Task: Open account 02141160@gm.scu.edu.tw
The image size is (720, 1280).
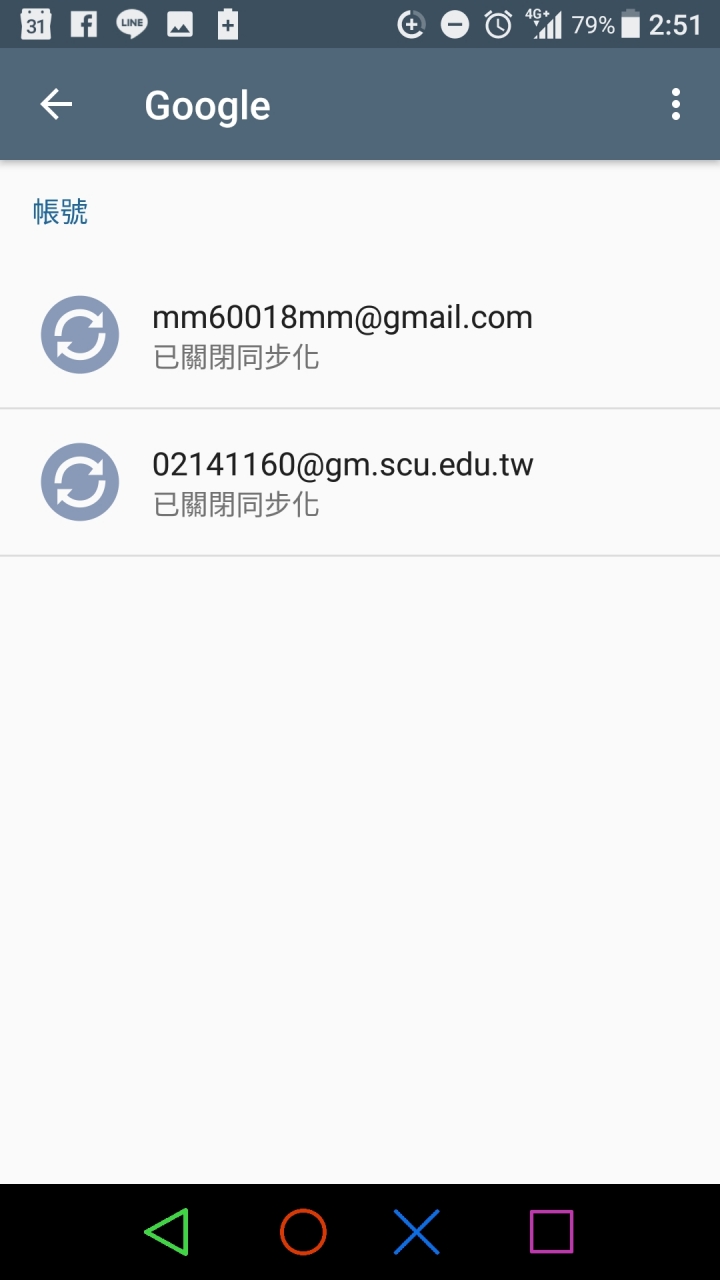Action: (360, 482)
